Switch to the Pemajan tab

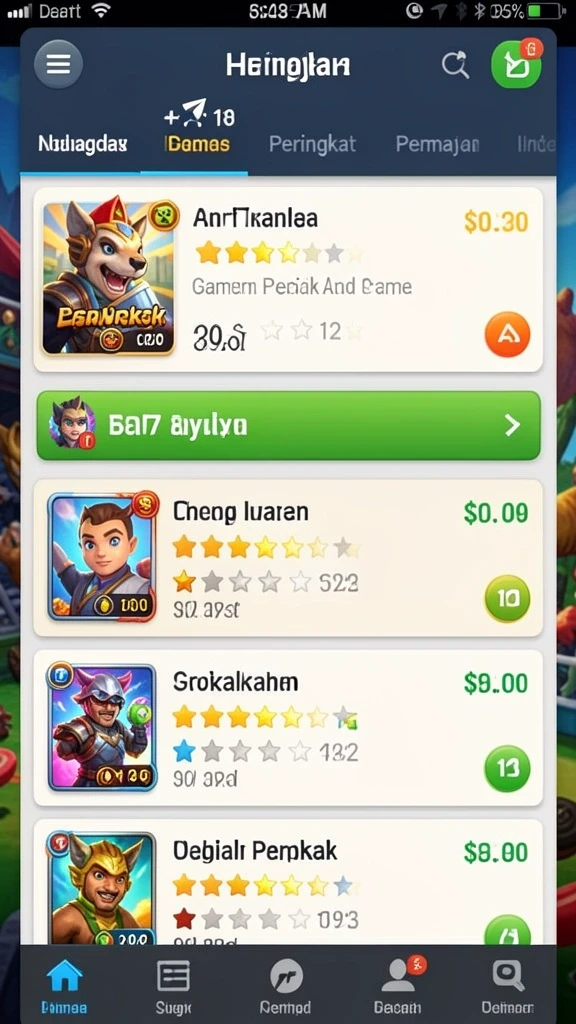coord(438,144)
